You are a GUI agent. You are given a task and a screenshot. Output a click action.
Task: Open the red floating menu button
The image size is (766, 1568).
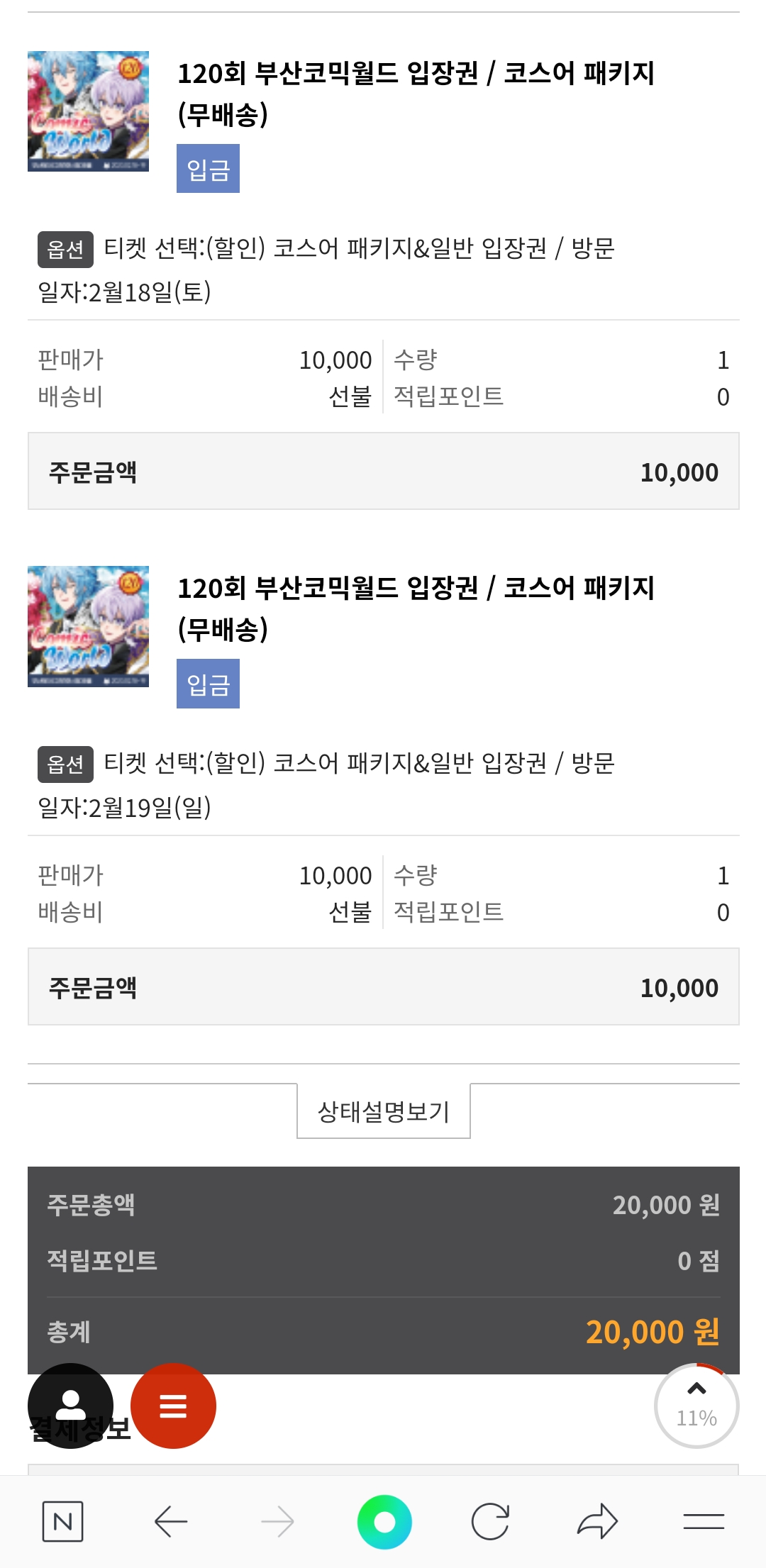tap(174, 1406)
